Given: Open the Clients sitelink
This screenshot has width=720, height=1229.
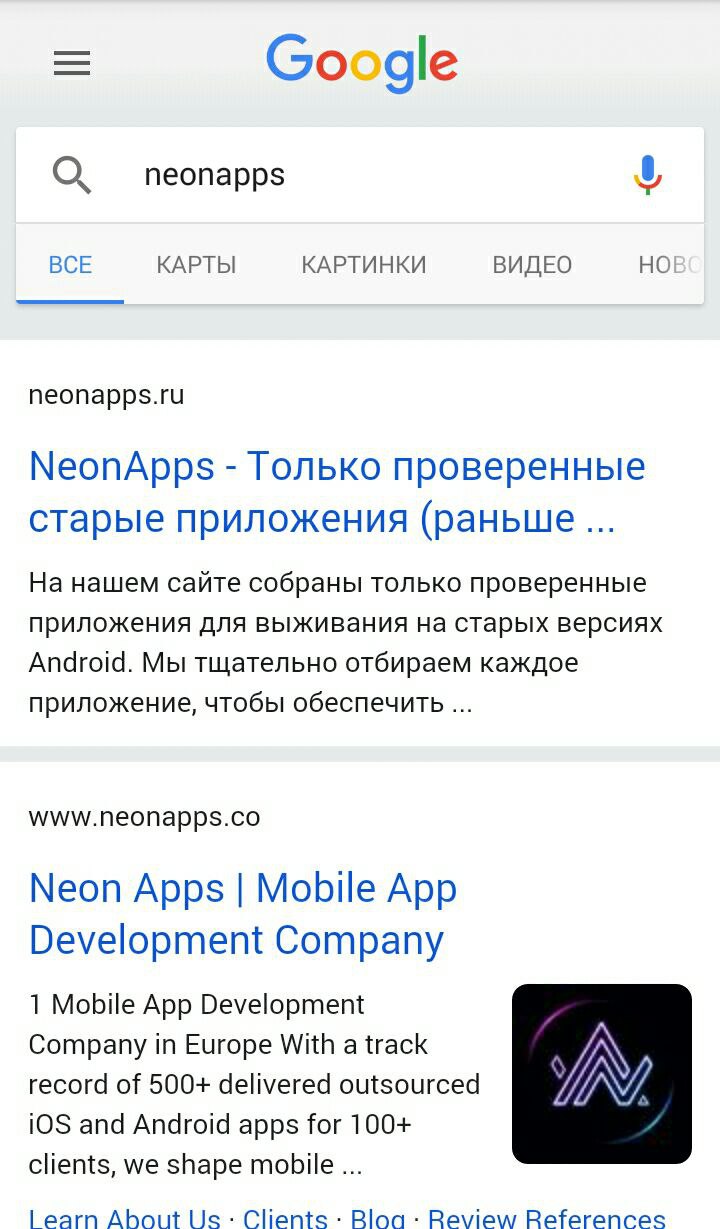Looking at the screenshot, I should coord(285,1218).
